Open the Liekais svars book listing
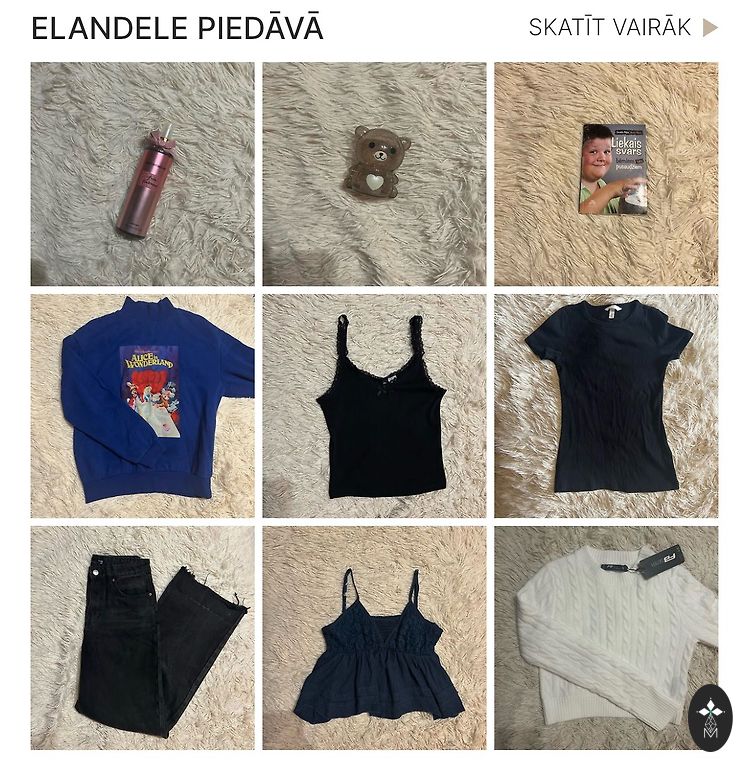The height and width of the screenshot is (768, 749). pyautogui.click(x=606, y=174)
